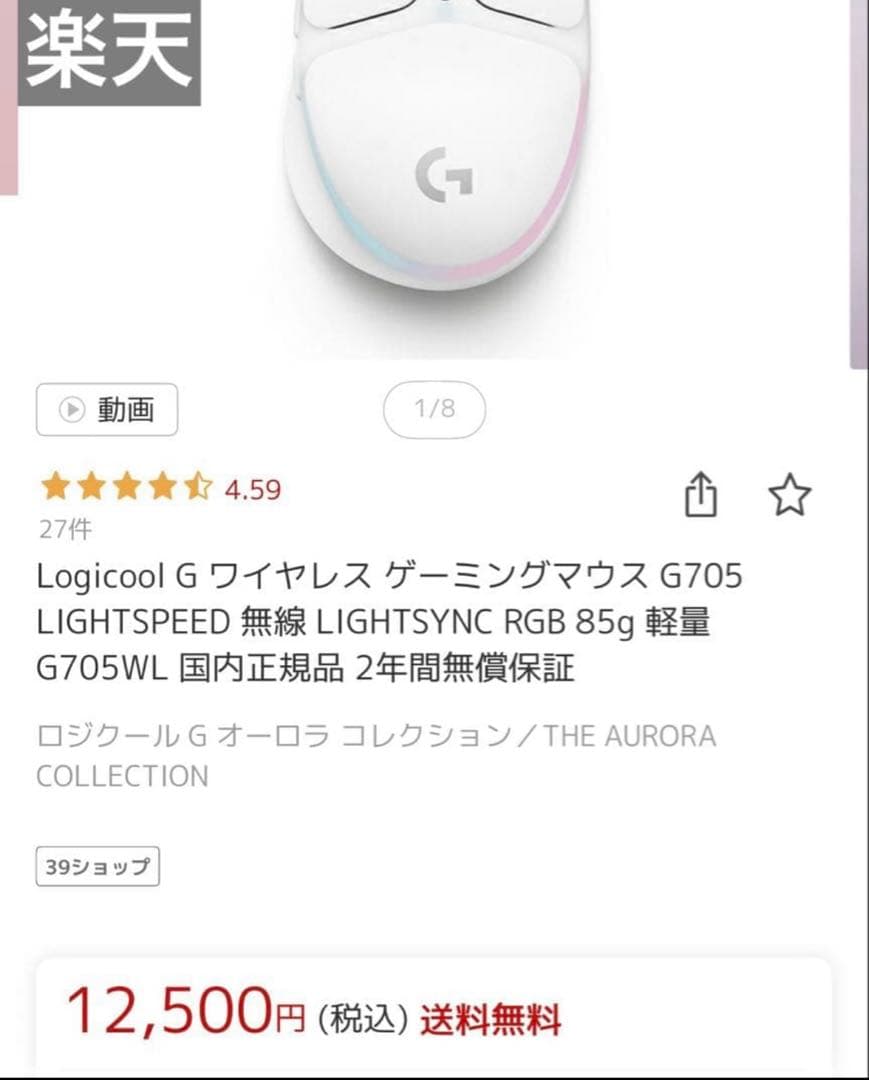The width and height of the screenshot is (869, 1080).
Task: Click the first rating star
Action: 54,488
